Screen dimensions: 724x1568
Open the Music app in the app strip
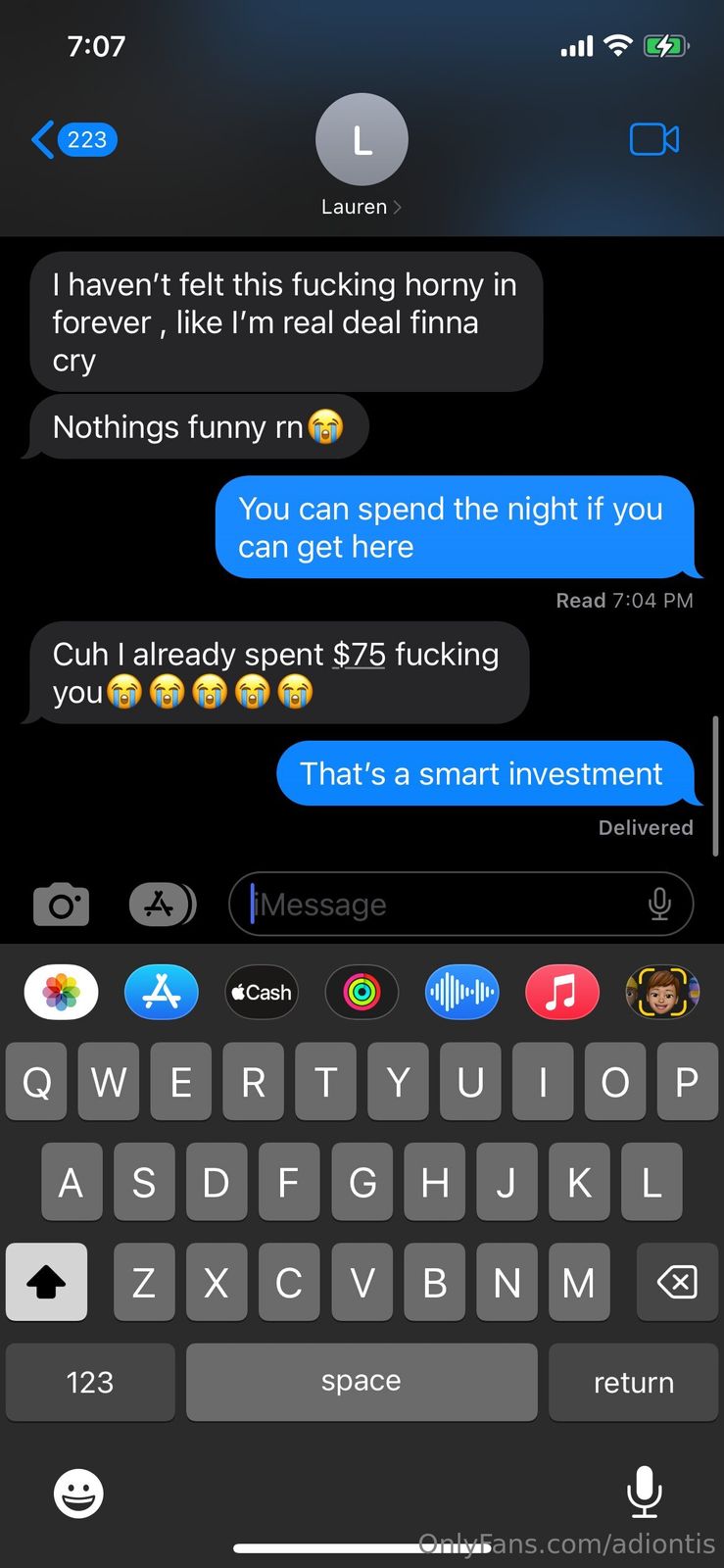[x=561, y=993]
